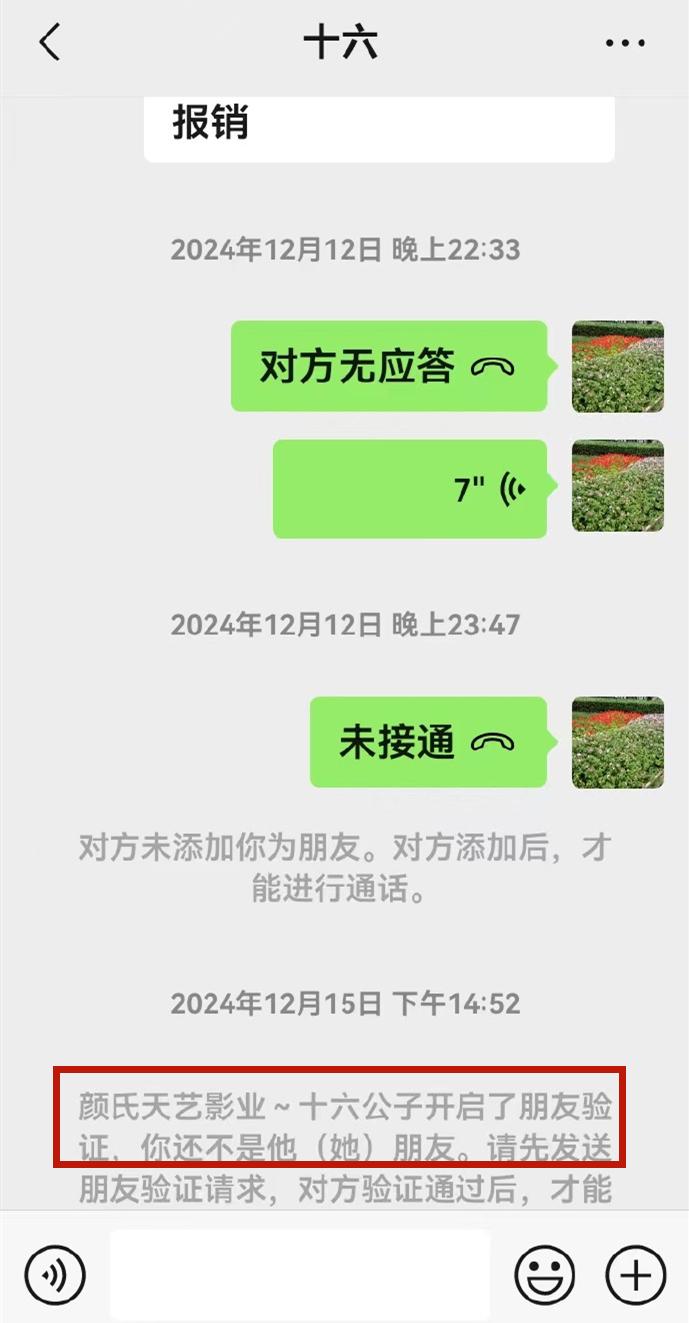
Task: Call again from the 对方无应答 bubble
Action: (x=388, y=366)
